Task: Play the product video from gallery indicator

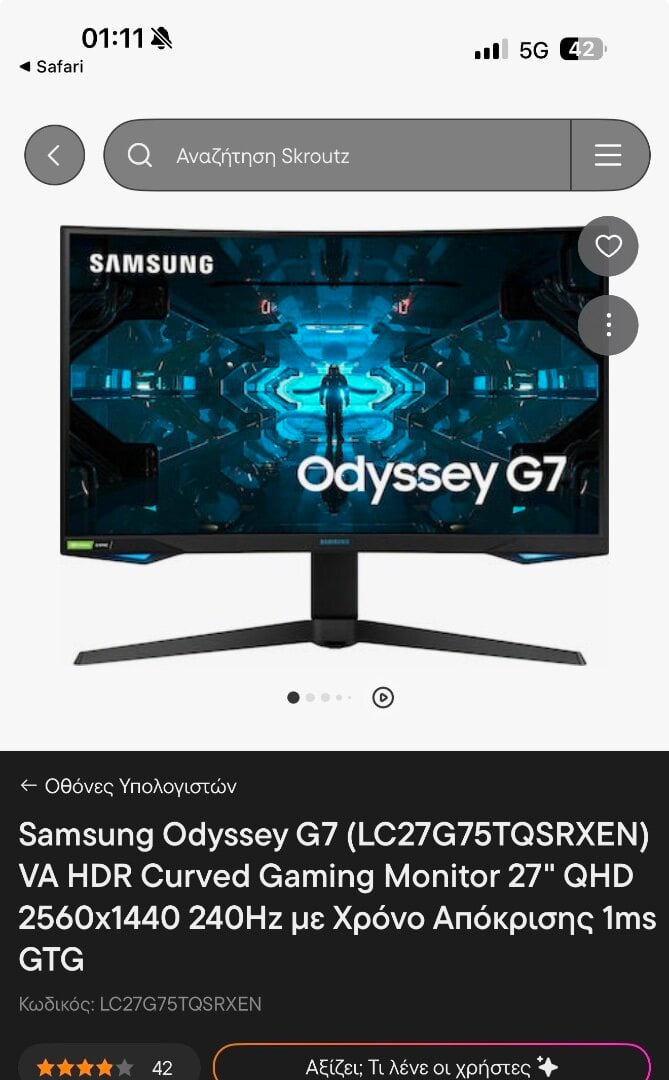Action: pos(383,698)
